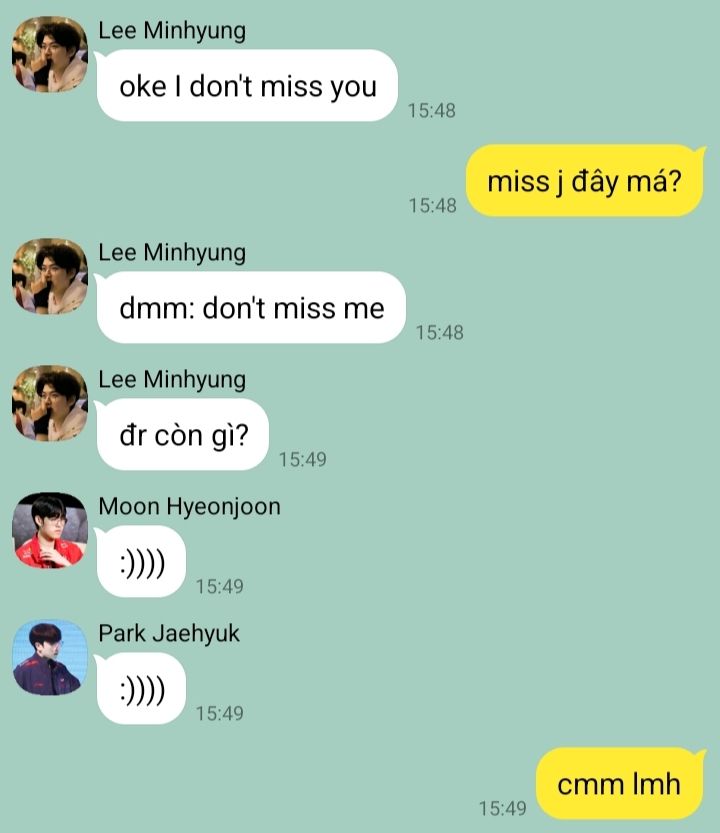Tap Lee Minhyung's avatar beside "oke I don't miss you"
The height and width of the screenshot is (833, 720).
pyautogui.click(x=50, y=54)
